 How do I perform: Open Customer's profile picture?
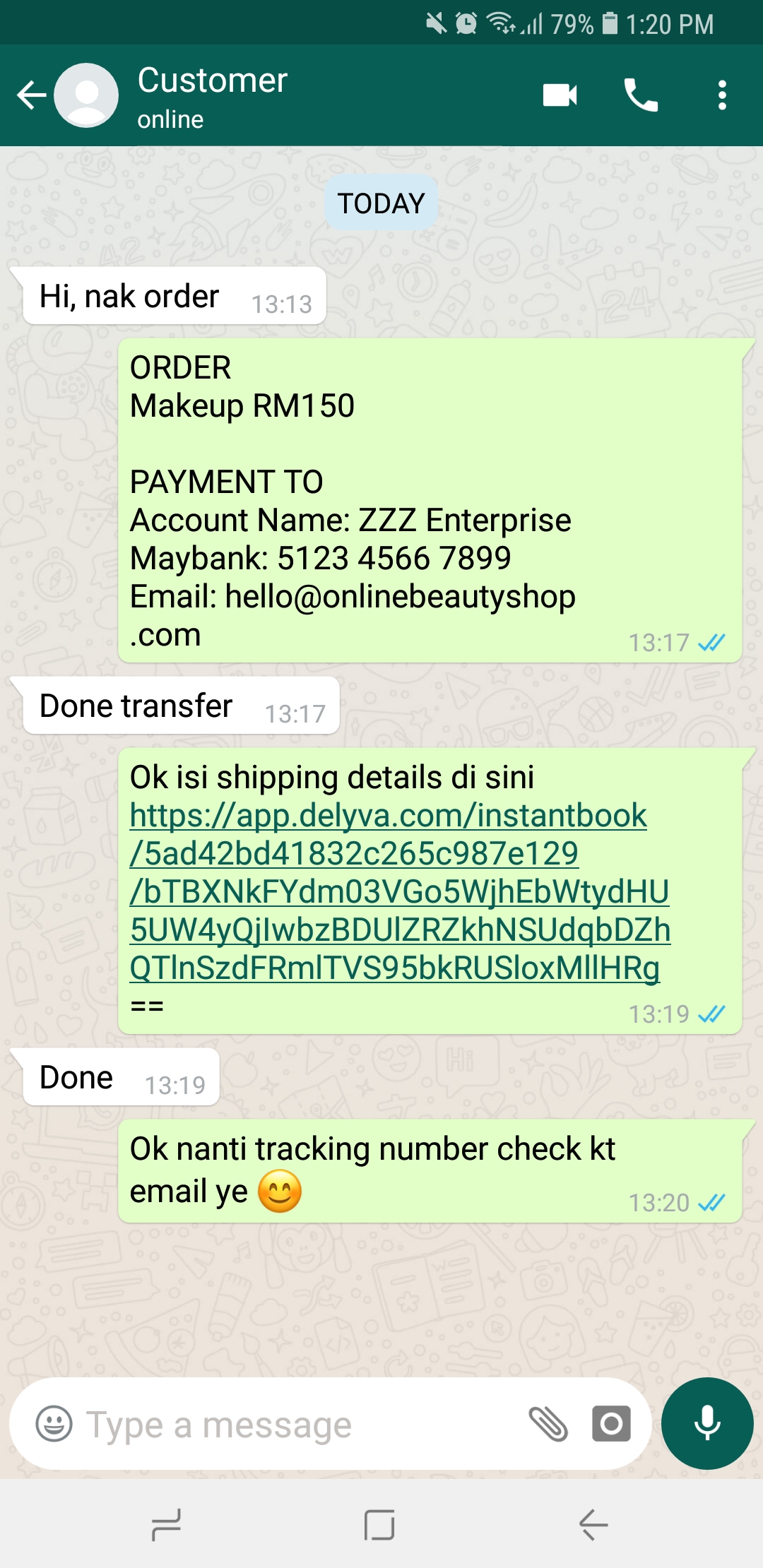coord(86,95)
